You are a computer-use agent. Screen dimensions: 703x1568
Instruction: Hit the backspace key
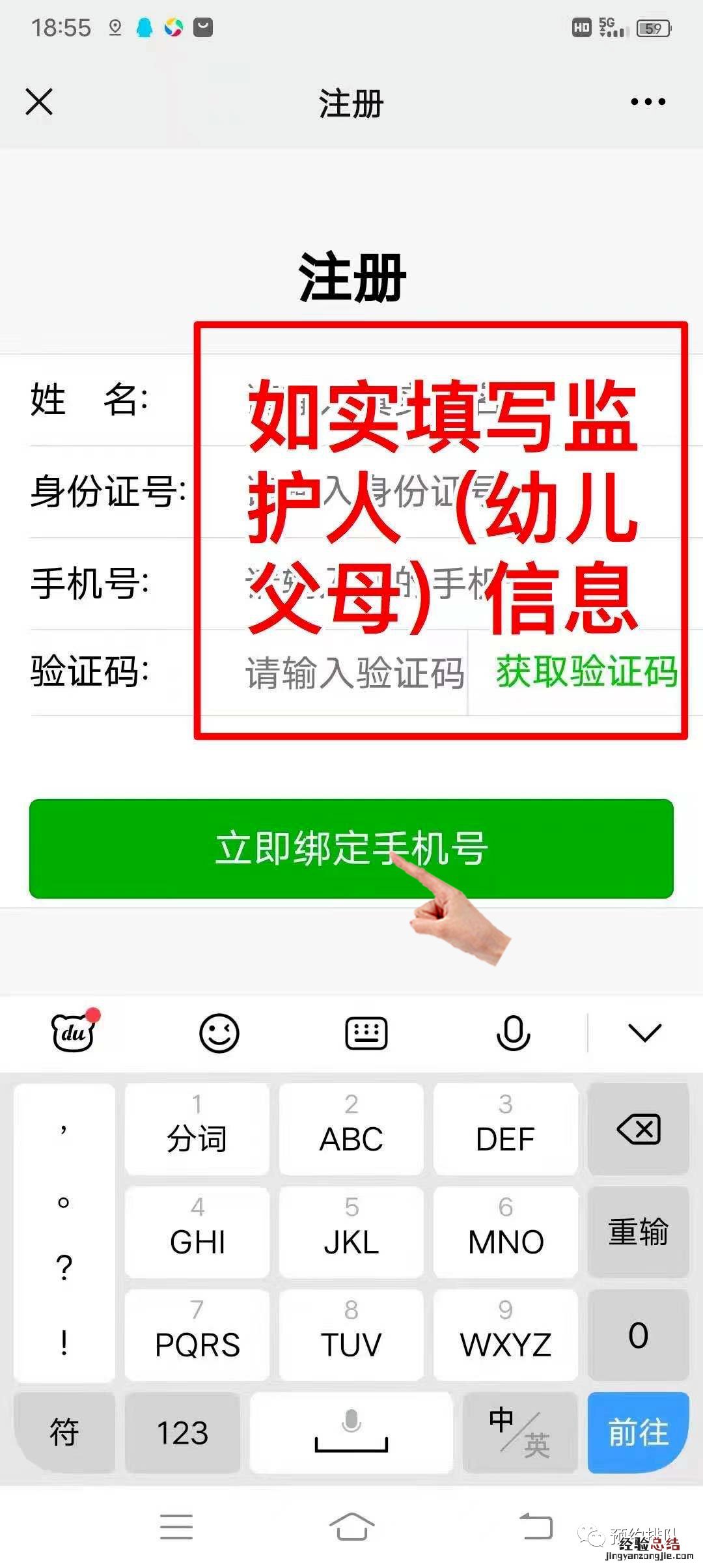[639, 1129]
